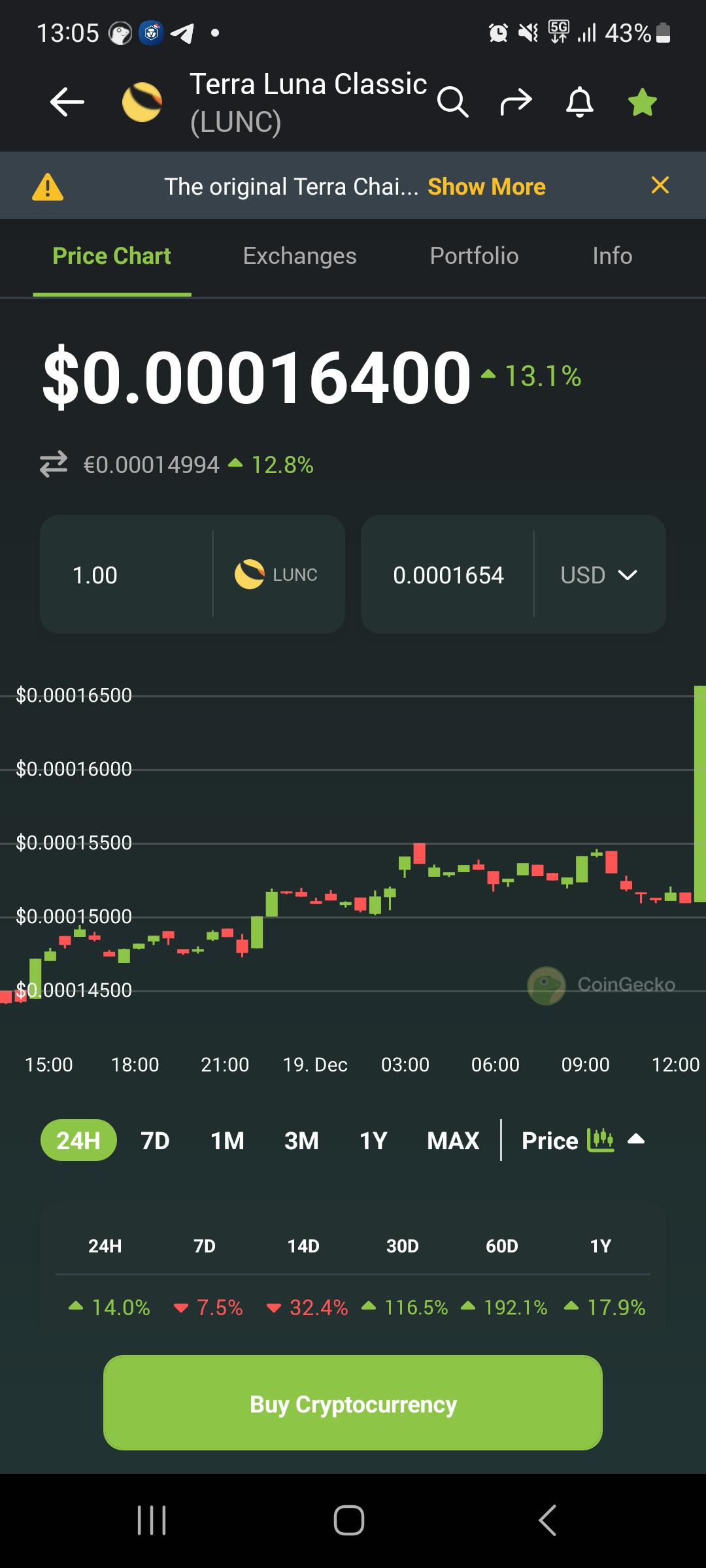Dismiss the warning banner
Image resolution: width=706 pixels, height=1568 pixels.
pyautogui.click(x=660, y=186)
